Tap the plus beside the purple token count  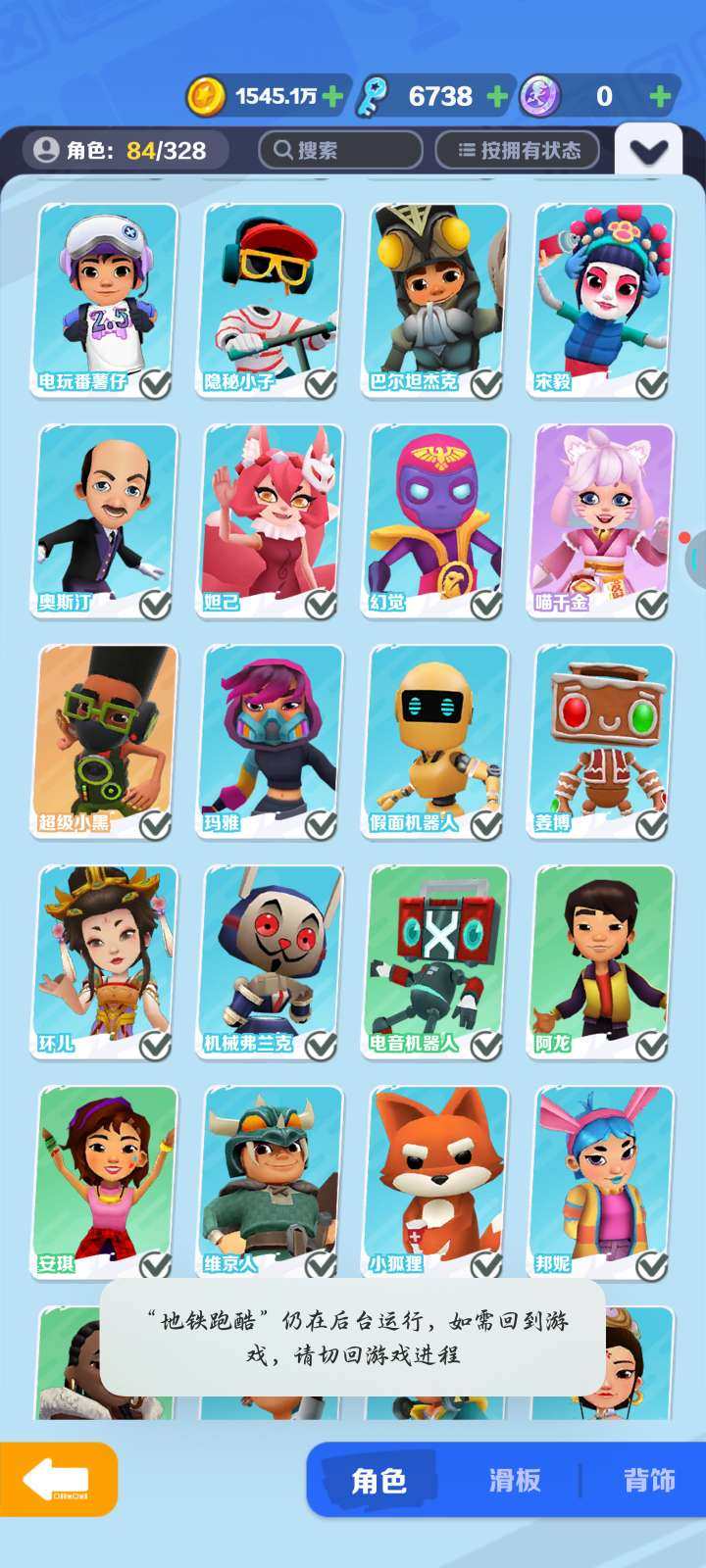661,96
